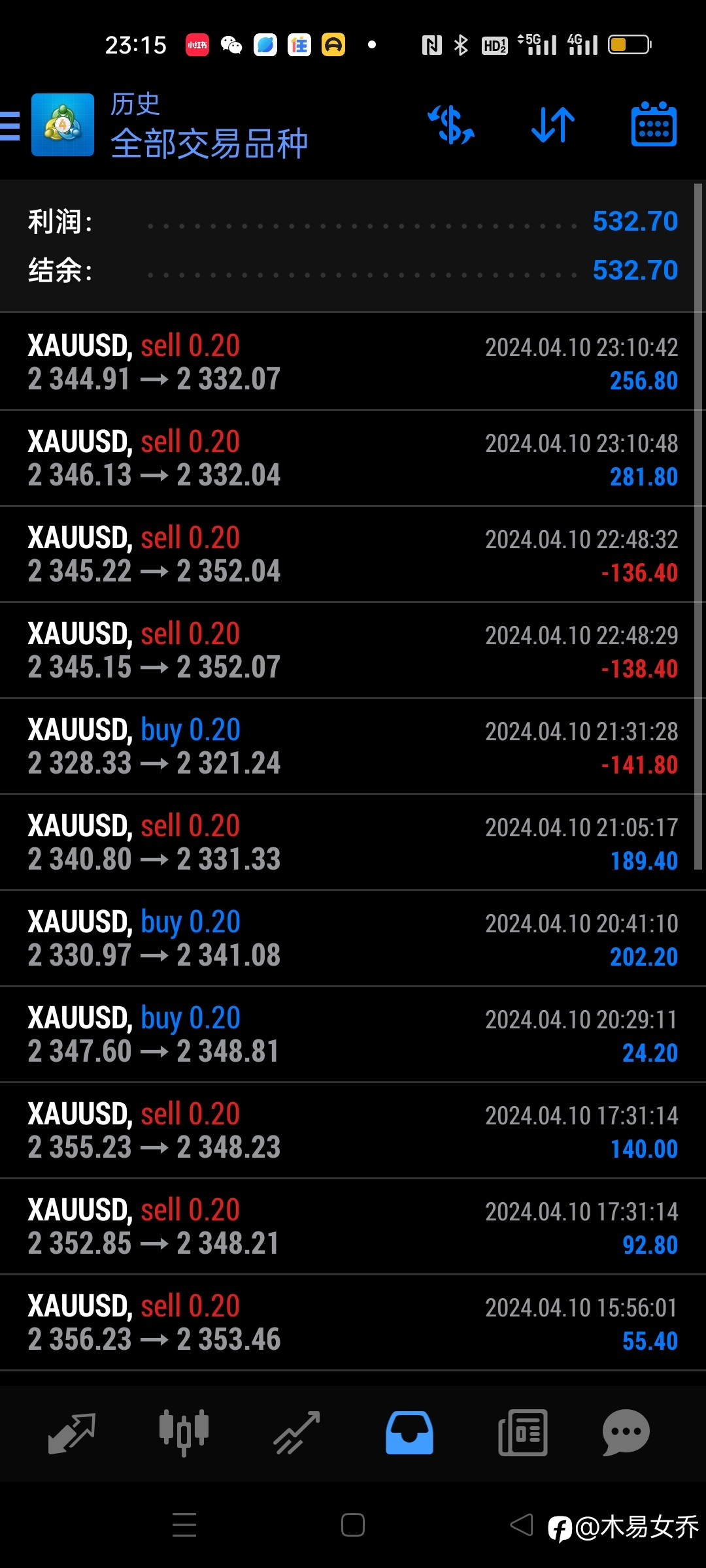Go to the system home screen
This screenshot has height=1568, width=706.
tap(353, 1526)
